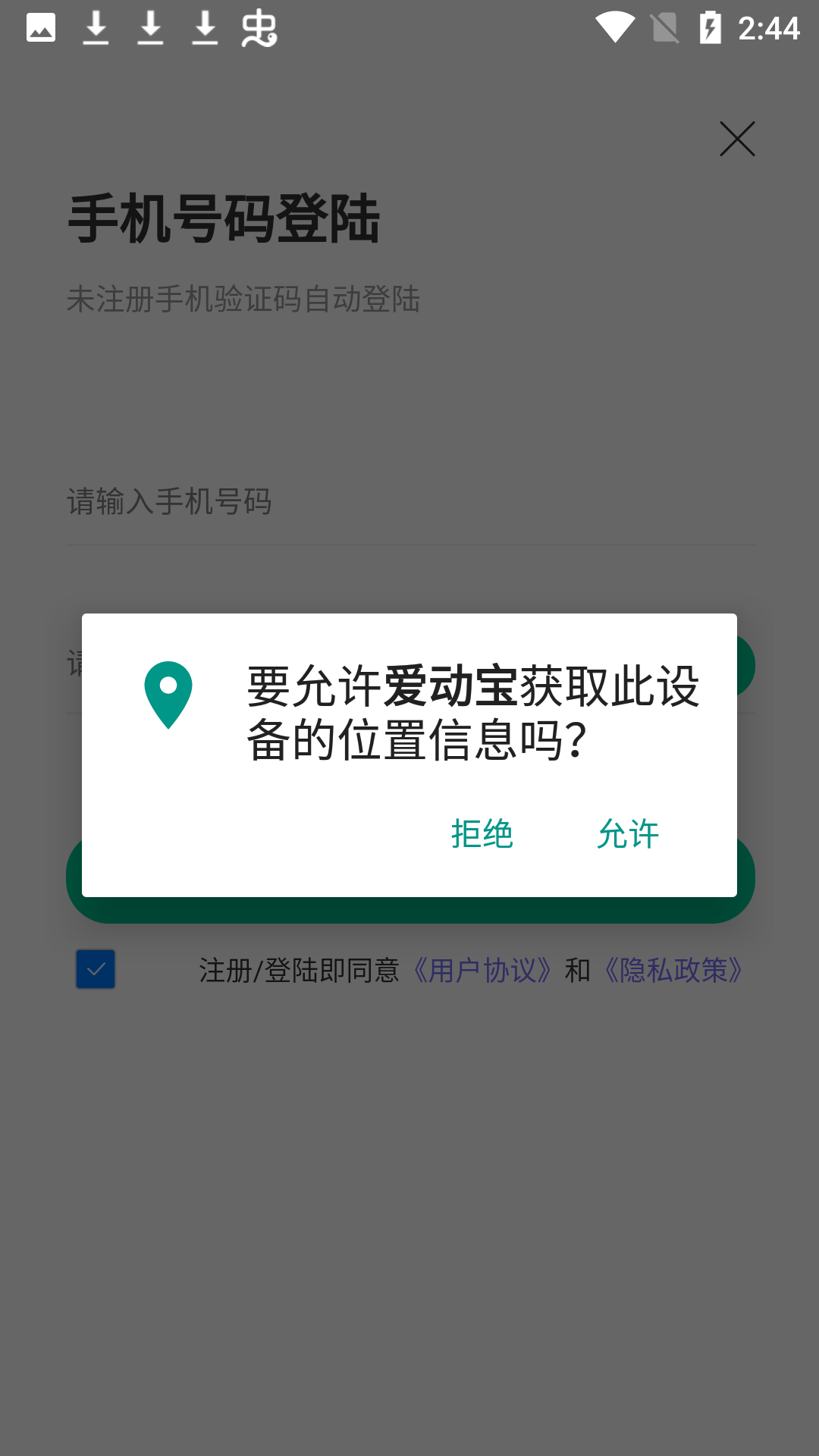Tap the 手机号码登陆 title text
Image resolution: width=819 pixels, height=1456 pixels.
(224, 218)
